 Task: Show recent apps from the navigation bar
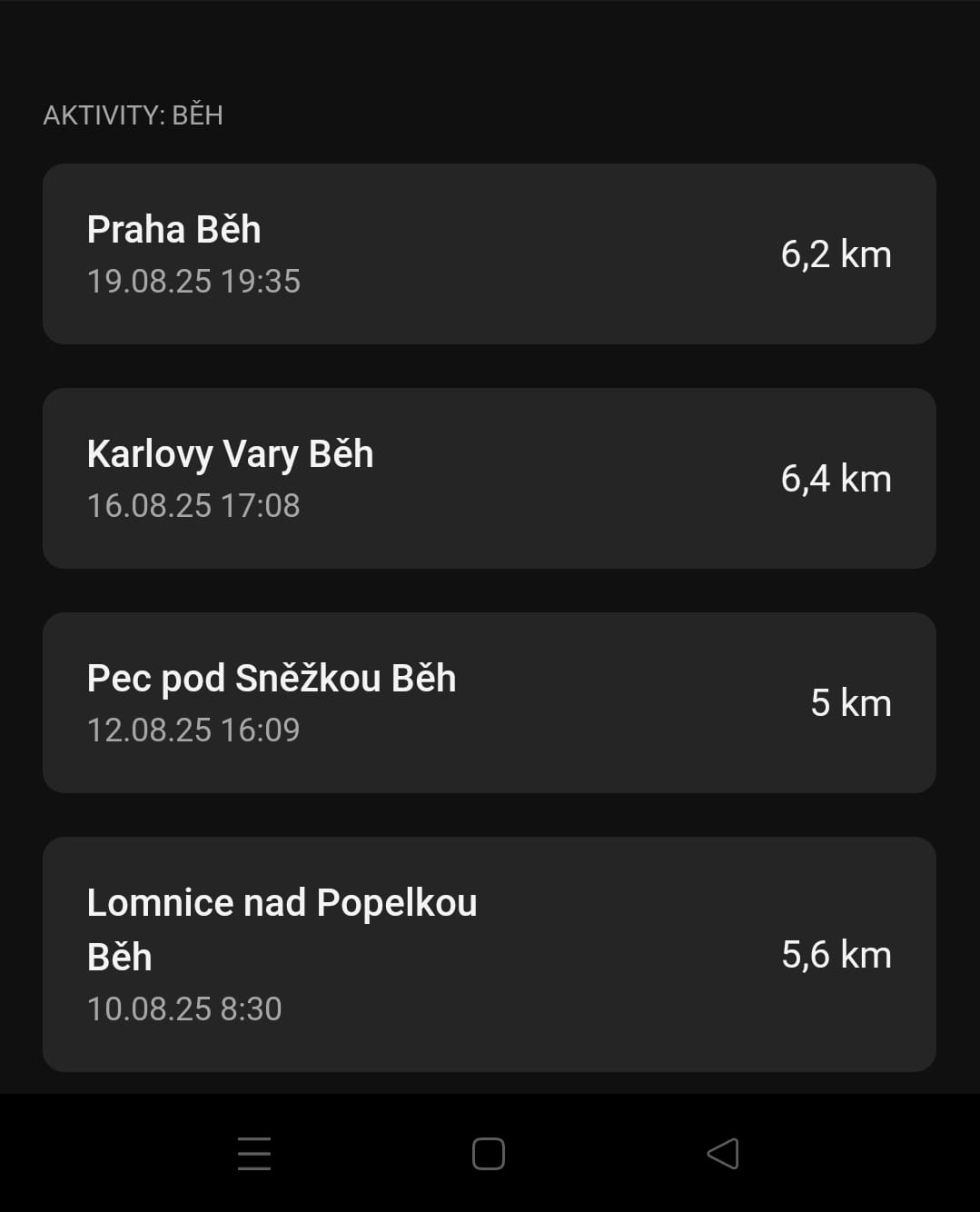(x=254, y=1154)
